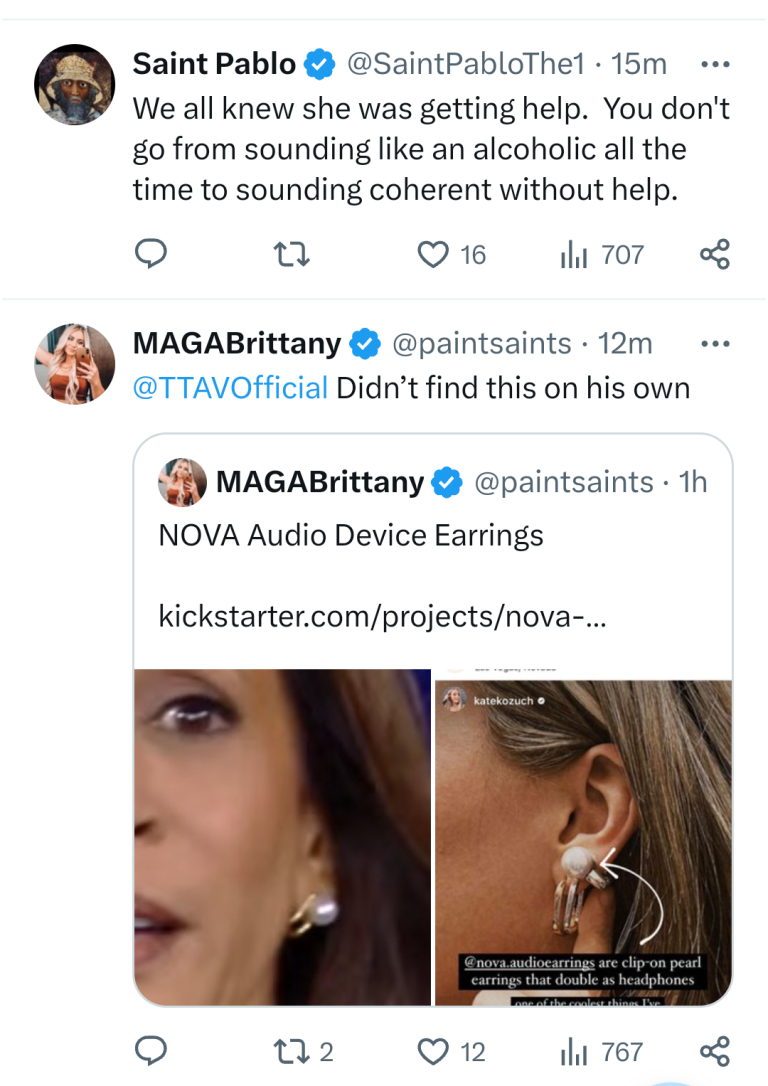Retweet MAGABrittany's tweet with 2 retweets
This screenshot has height=1086, width=768.
pyautogui.click(x=292, y=1051)
